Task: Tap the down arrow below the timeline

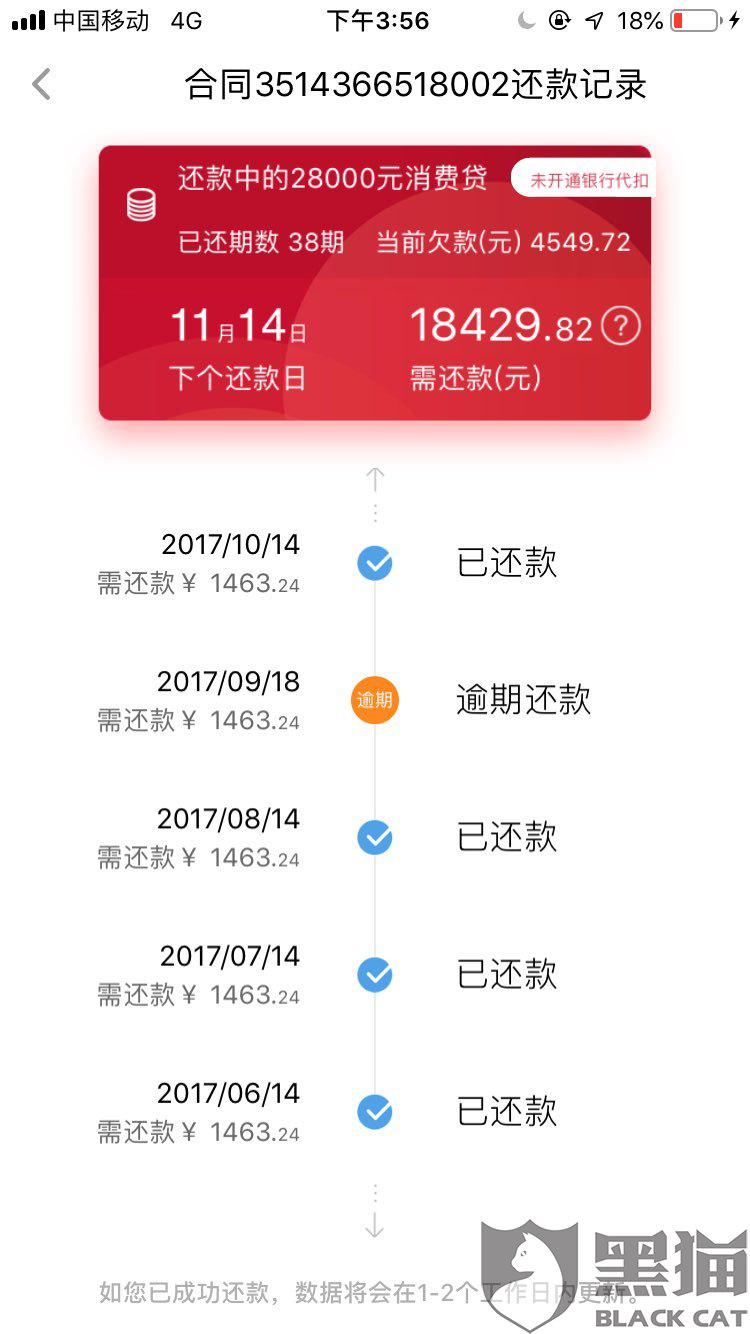Action: [375, 1226]
